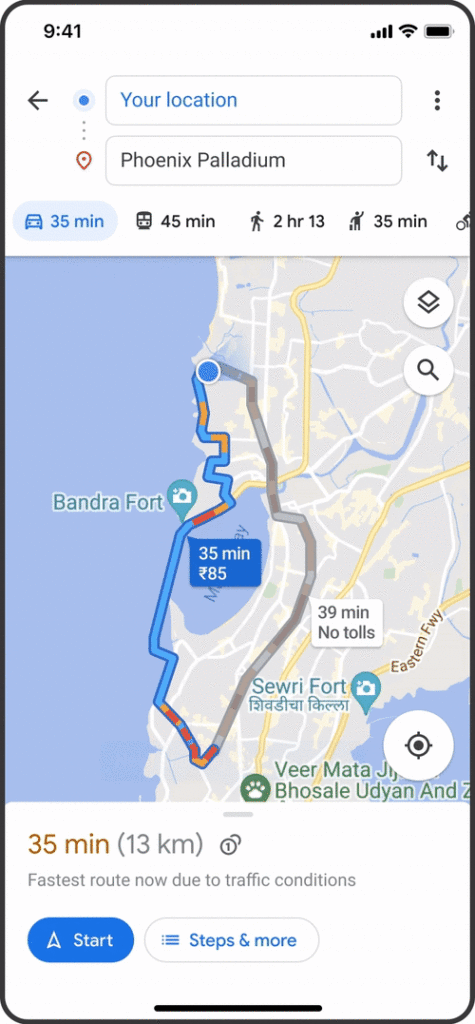Tap the toll coin icon next to 13 km

click(230, 846)
